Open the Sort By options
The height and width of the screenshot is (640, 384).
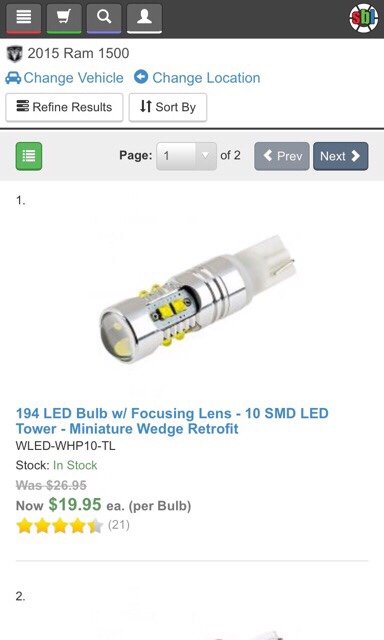coord(168,107)
